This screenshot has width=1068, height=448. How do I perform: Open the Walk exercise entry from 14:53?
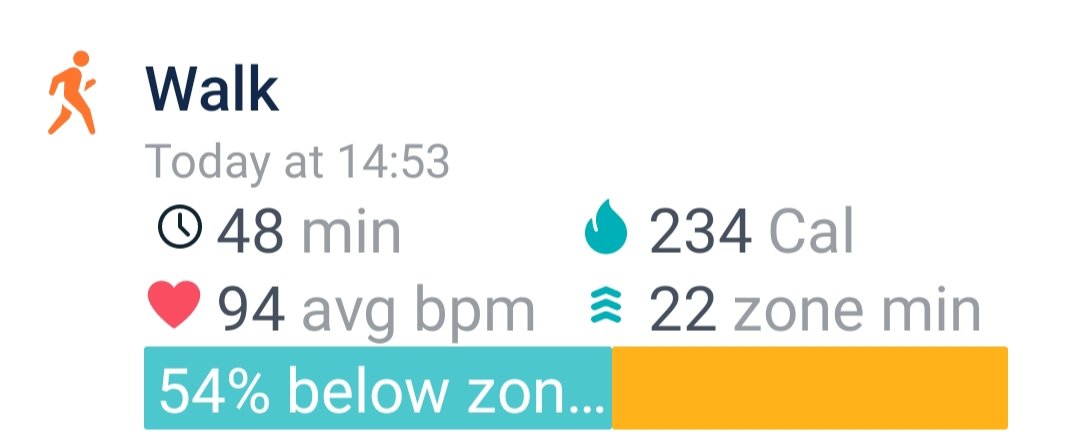coord(212,92)
